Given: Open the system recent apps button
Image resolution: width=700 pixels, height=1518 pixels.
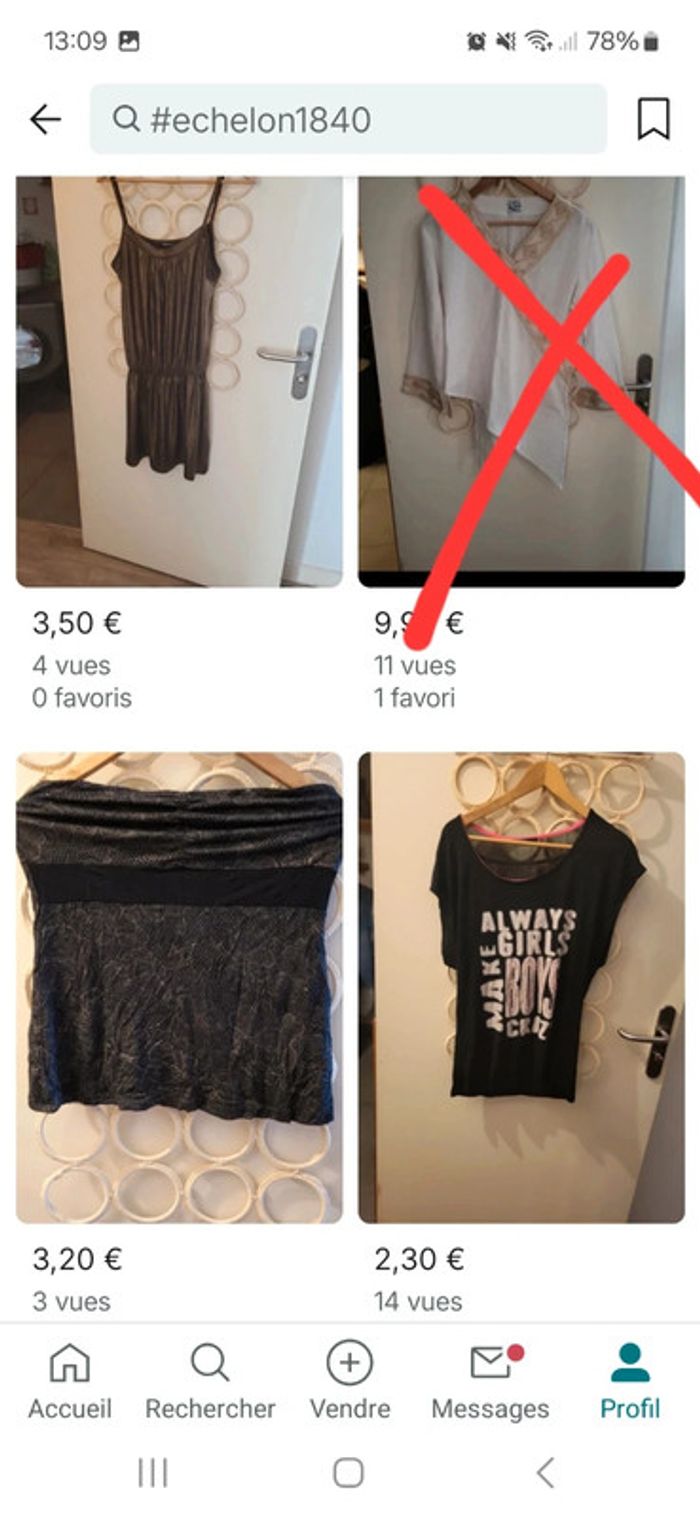Looking at the screenshot, I should [x=152, y=1472].
